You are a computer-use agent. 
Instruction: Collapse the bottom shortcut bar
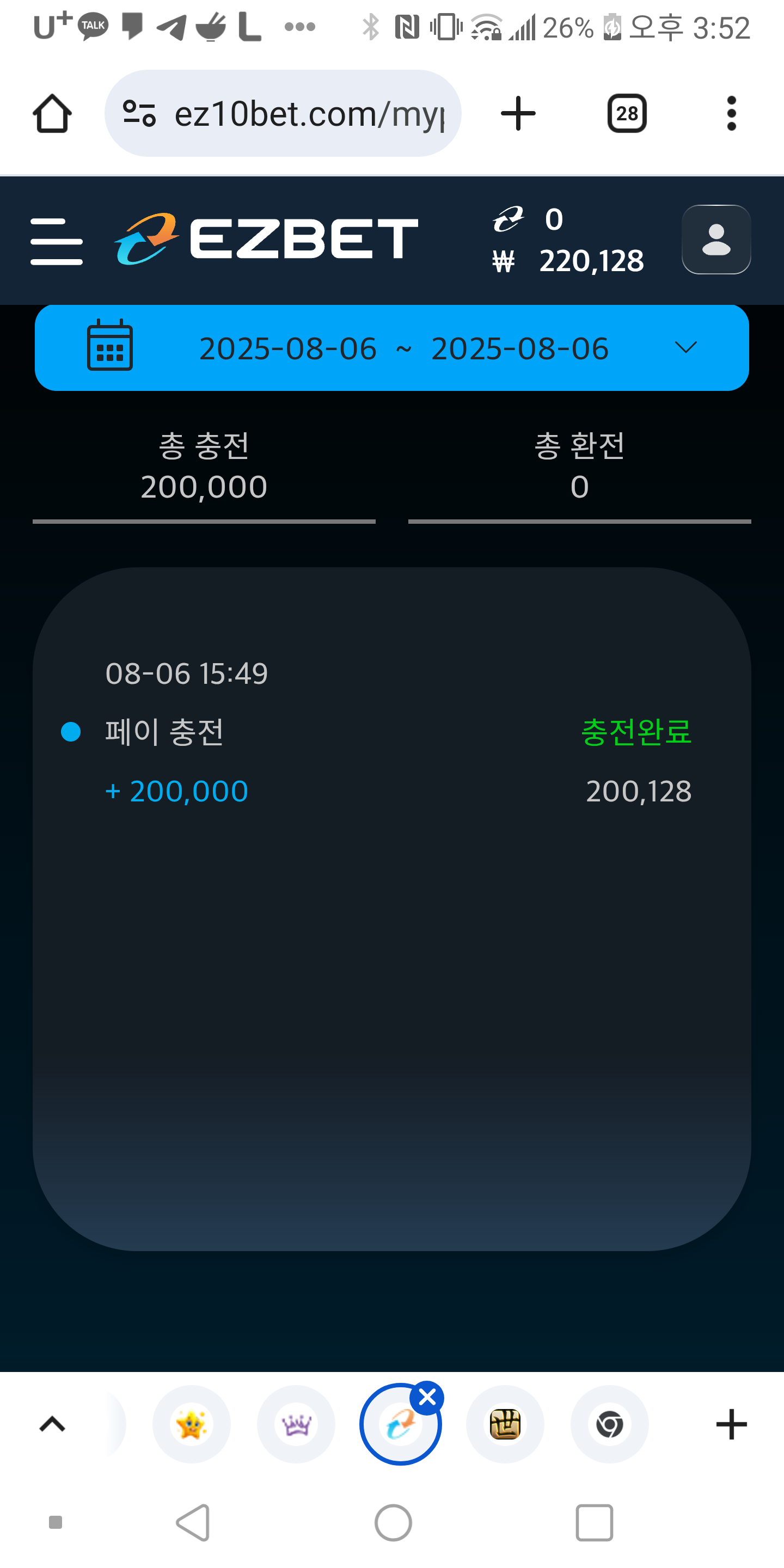point(52,1424)
